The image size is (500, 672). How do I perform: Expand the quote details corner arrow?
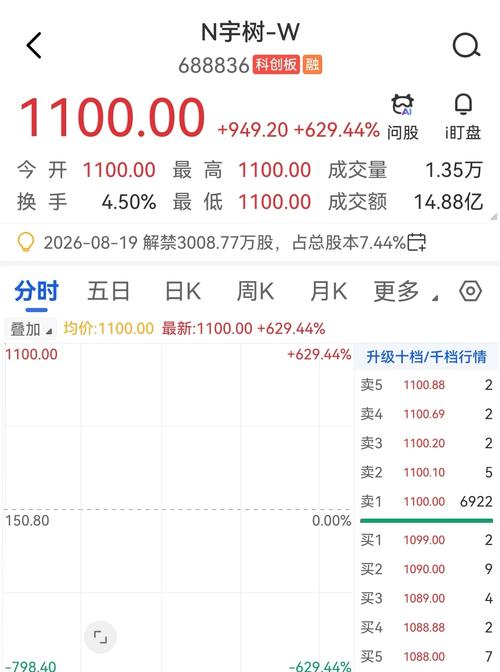(x=494, y=217)
